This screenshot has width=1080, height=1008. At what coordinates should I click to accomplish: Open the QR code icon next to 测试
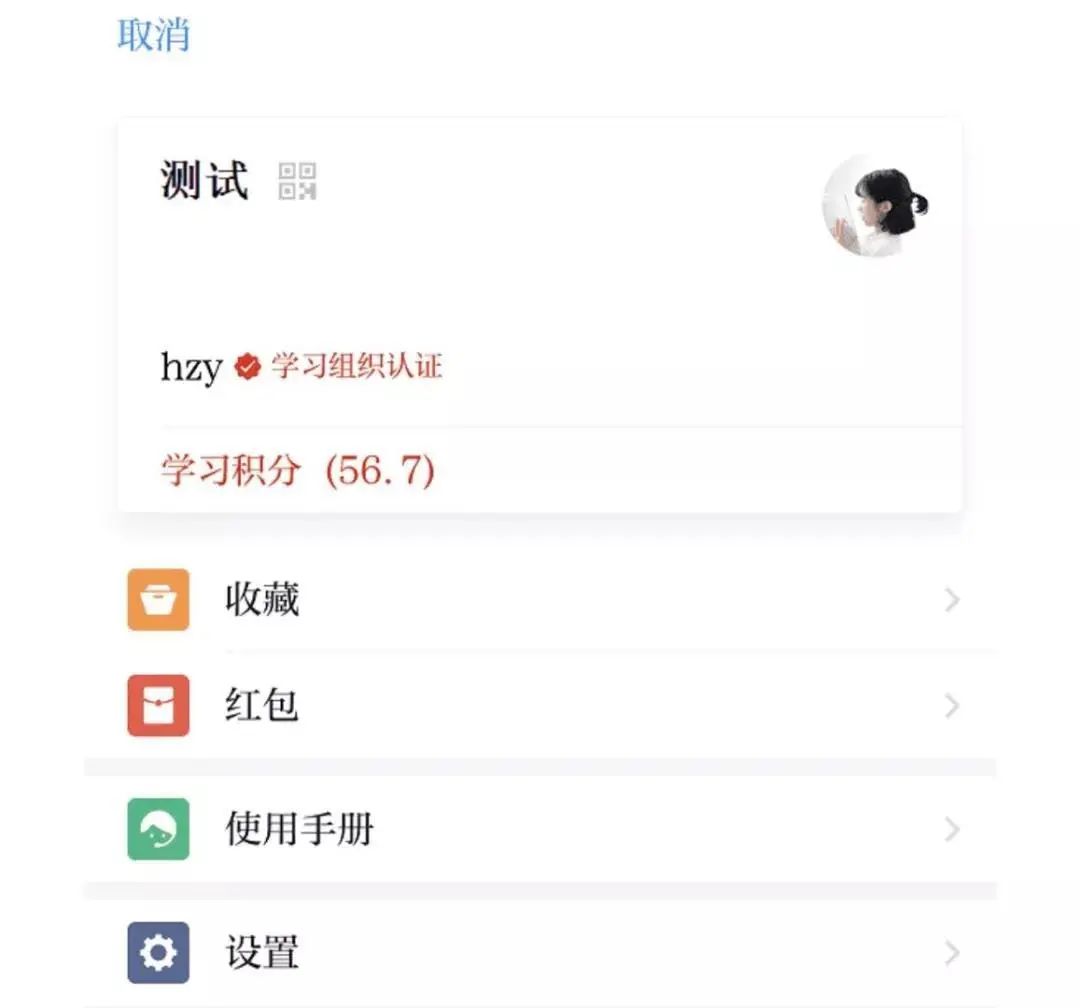[297, 181]
